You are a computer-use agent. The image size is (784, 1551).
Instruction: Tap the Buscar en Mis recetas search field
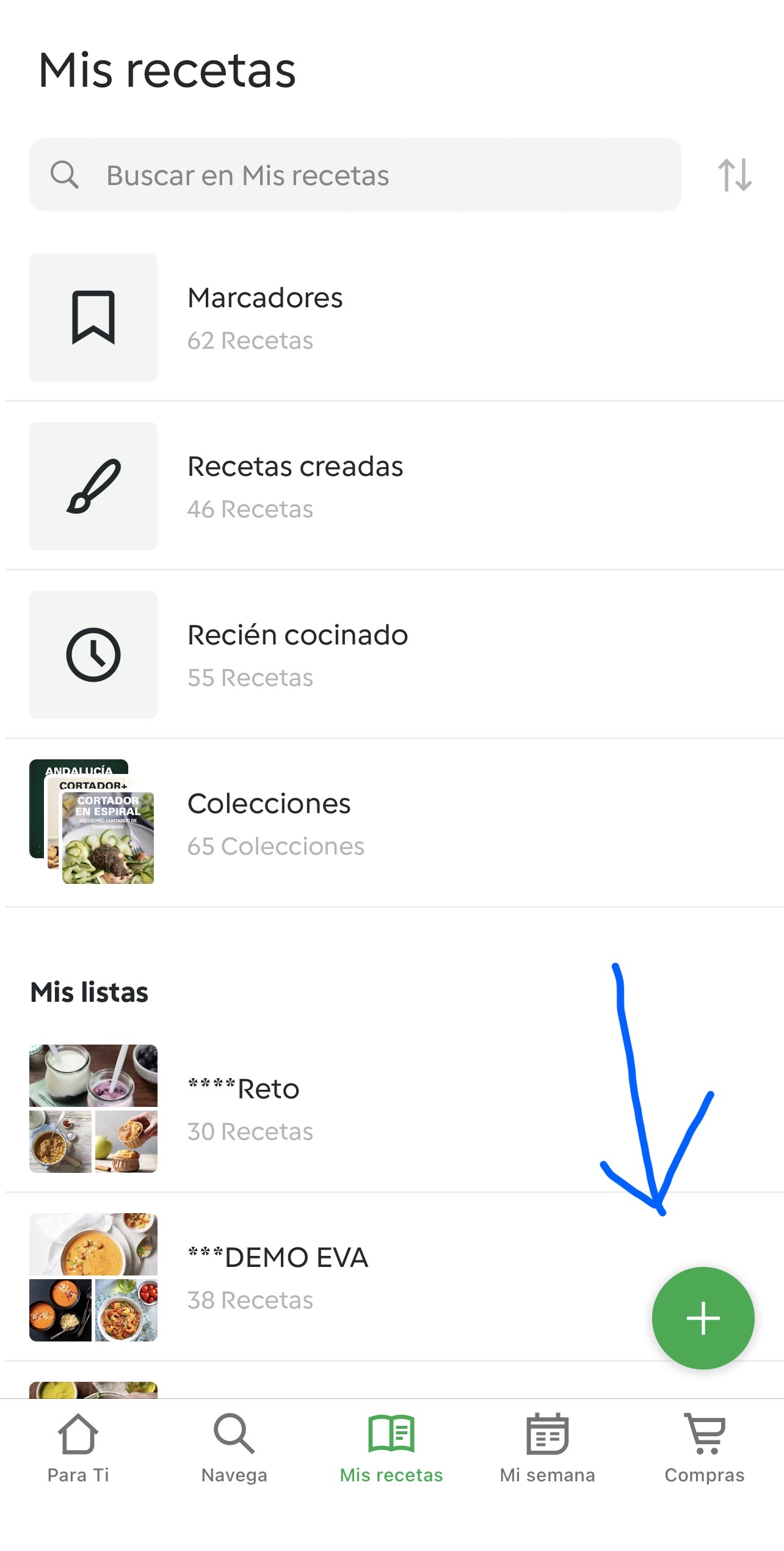(354, 175)
